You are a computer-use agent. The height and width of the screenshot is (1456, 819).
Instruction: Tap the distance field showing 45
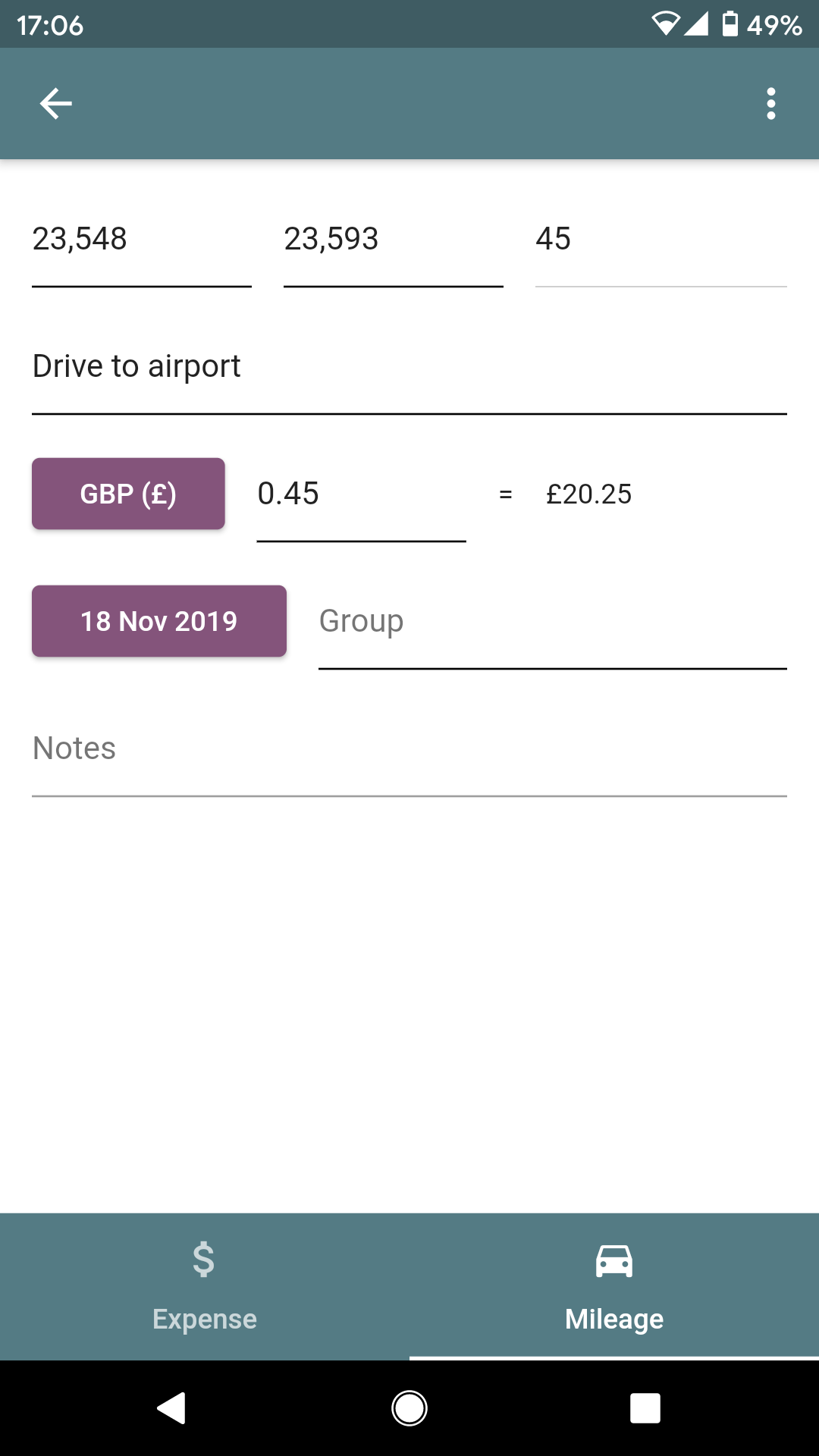(x=661, y=240)
